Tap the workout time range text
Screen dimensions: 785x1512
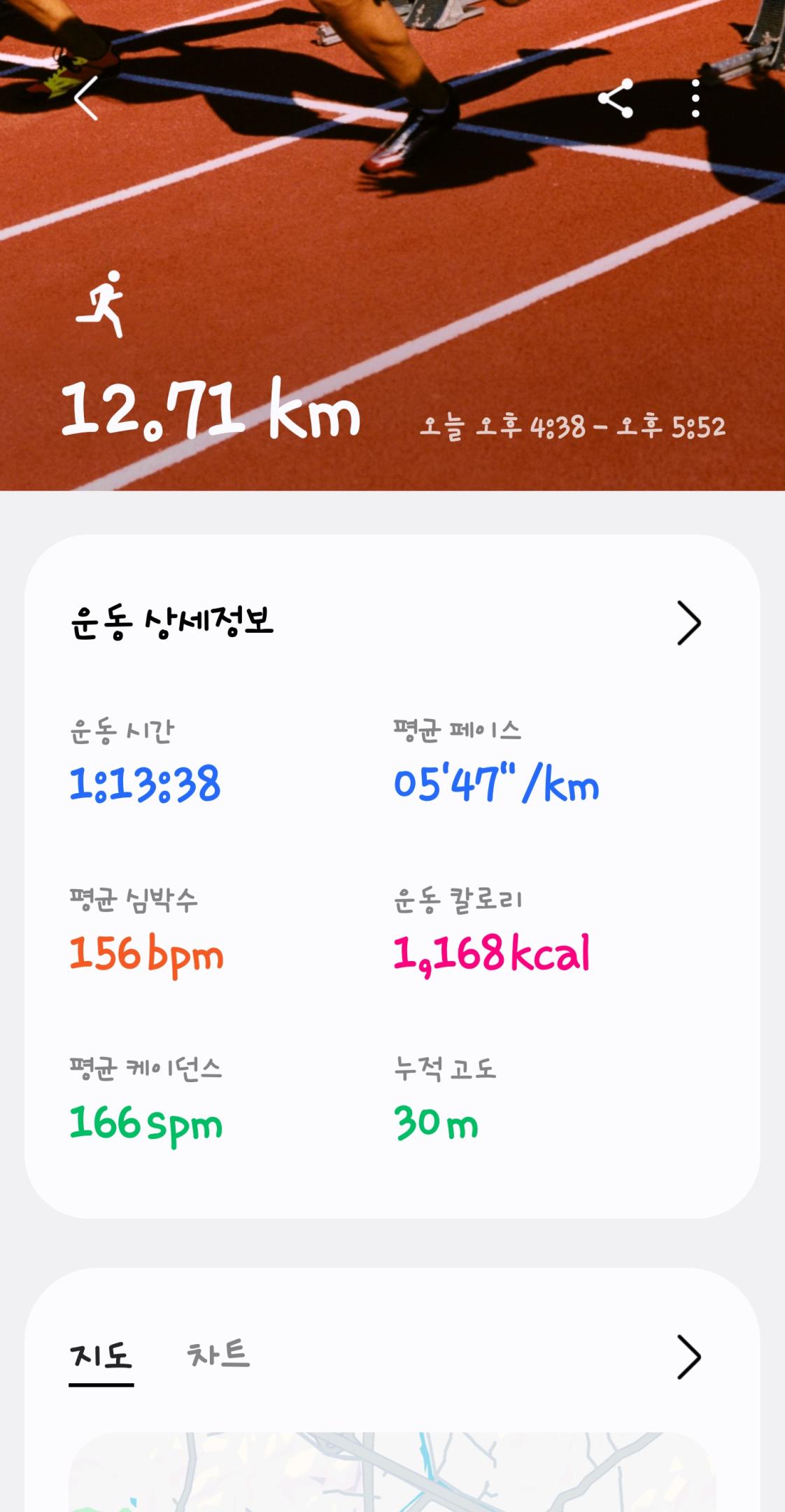(574, 426)
